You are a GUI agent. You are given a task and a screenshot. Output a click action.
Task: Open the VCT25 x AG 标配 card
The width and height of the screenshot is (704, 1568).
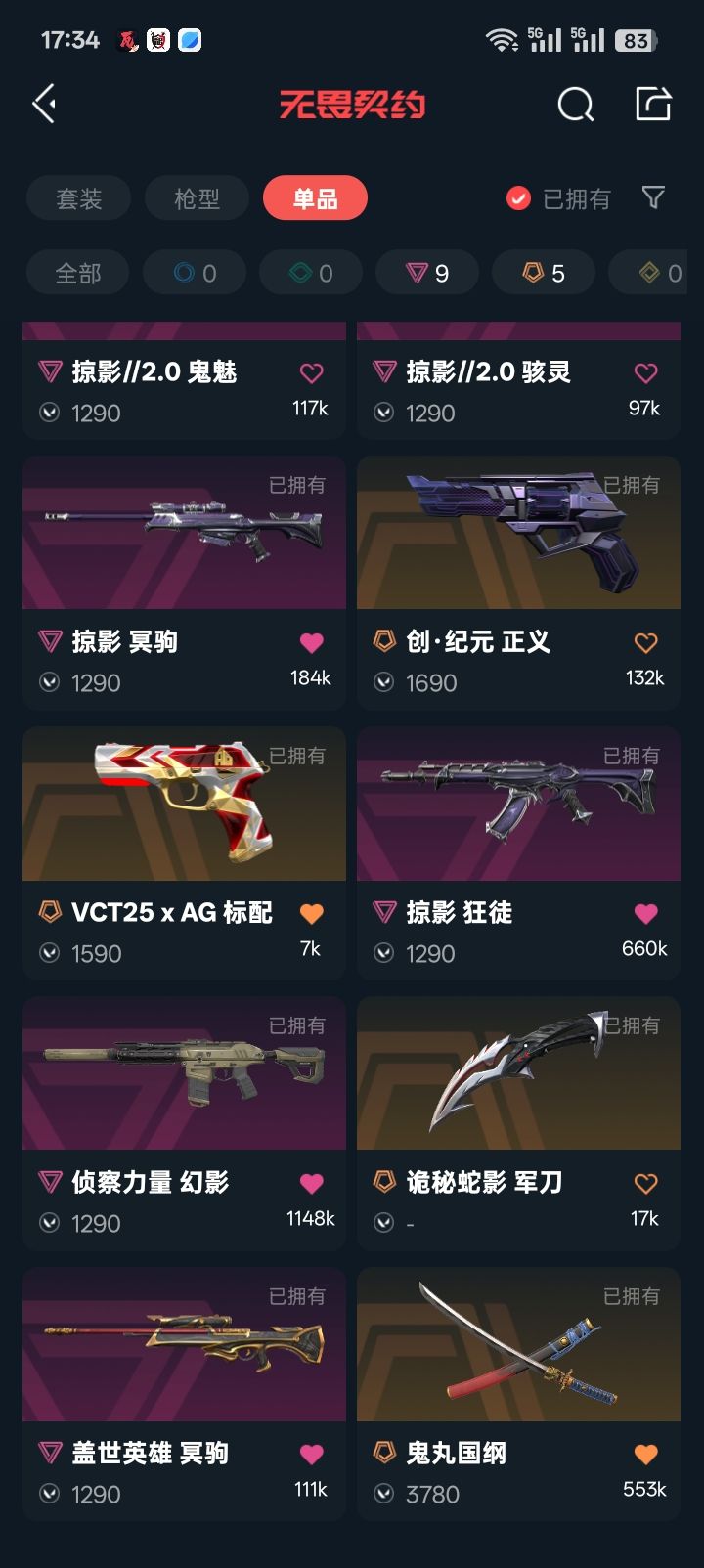[184, 853]
